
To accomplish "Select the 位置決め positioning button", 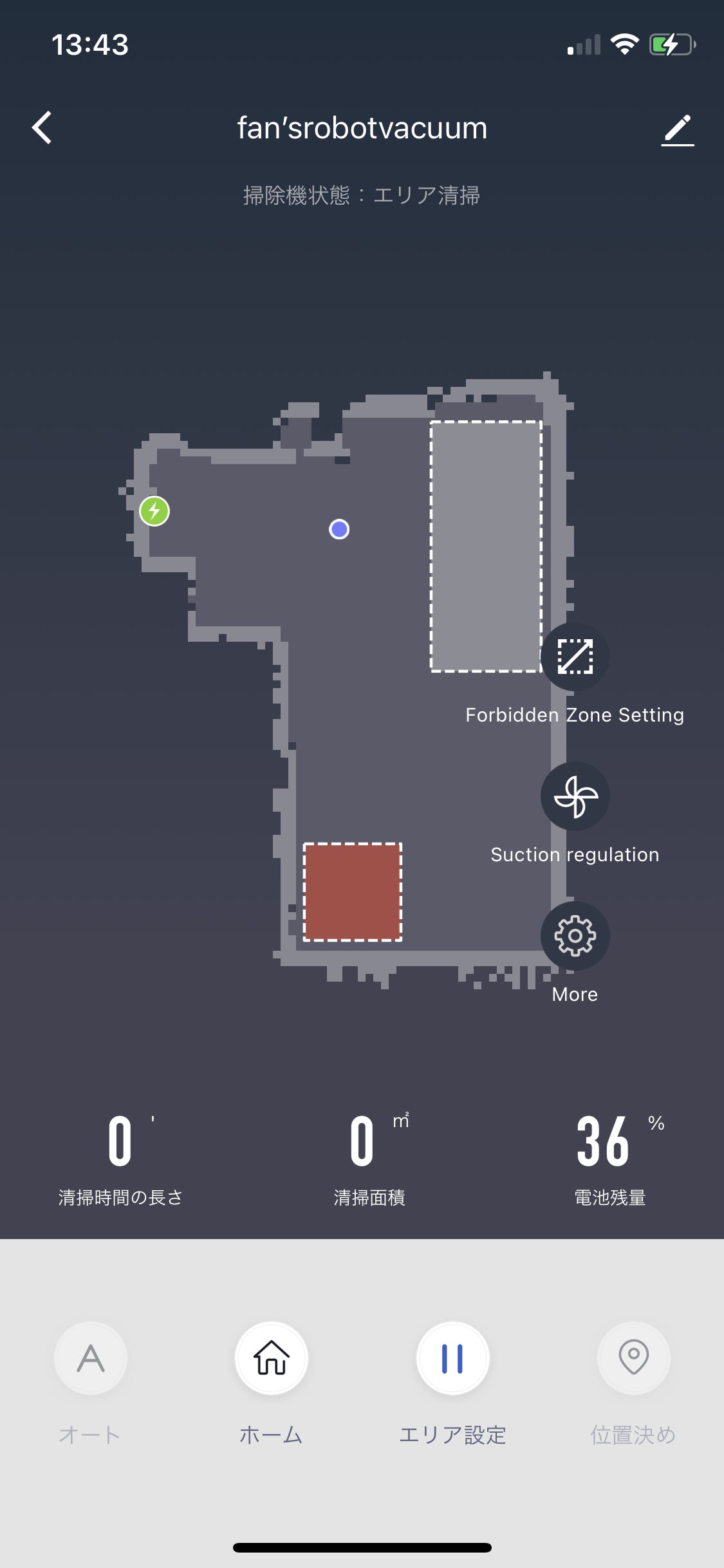I will pos(633,1358).
